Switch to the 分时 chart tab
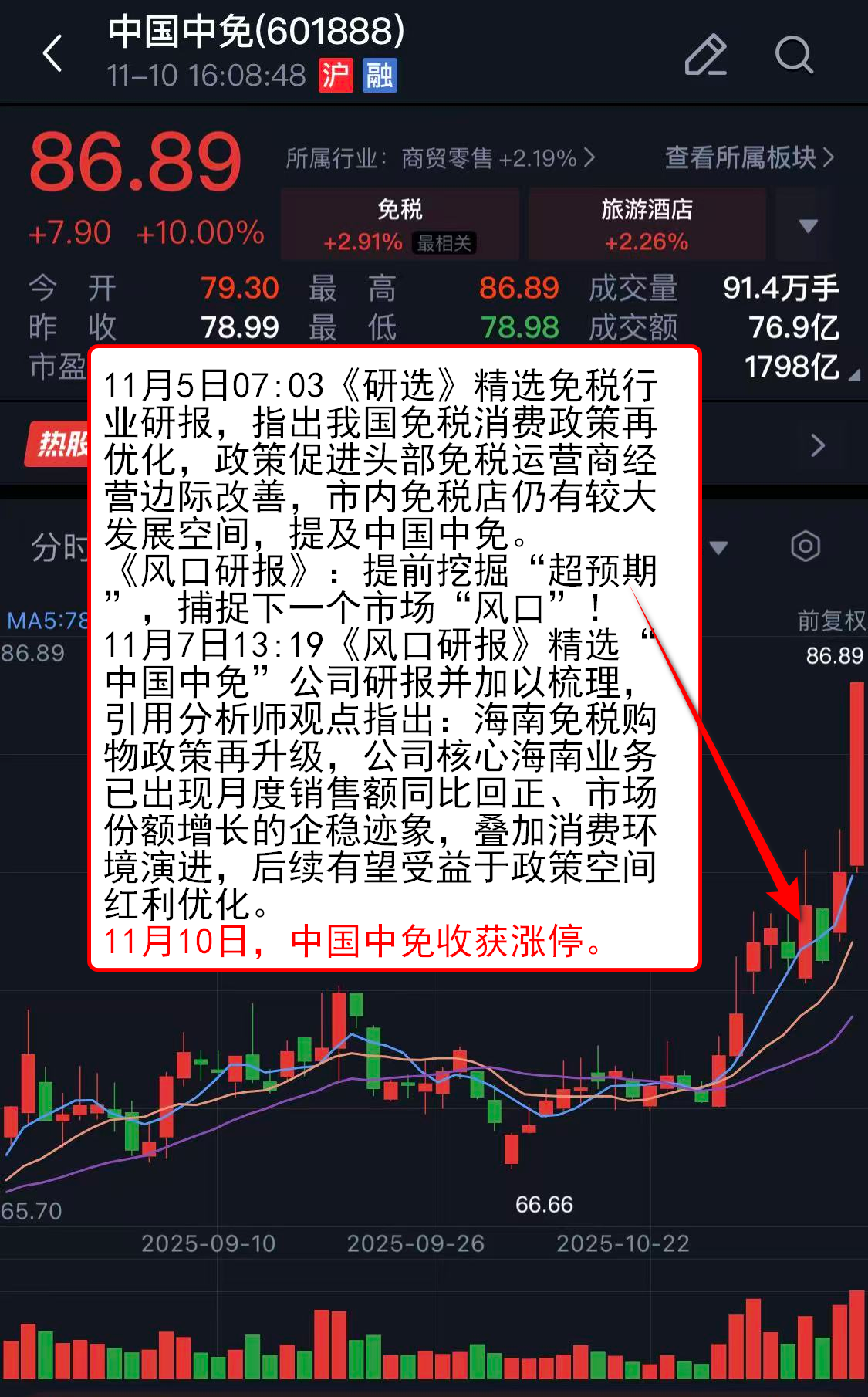868x1397 pixels. (x=59, y=546)
